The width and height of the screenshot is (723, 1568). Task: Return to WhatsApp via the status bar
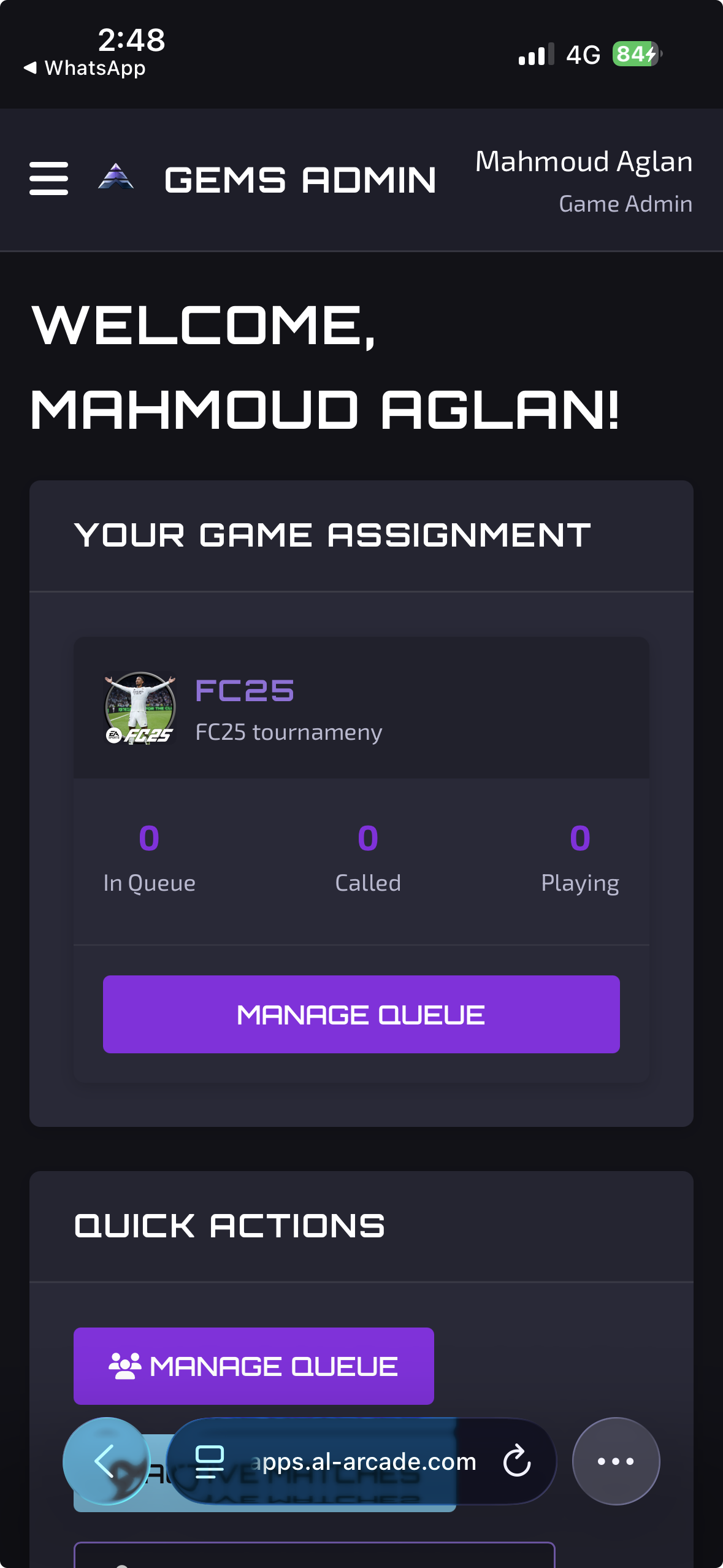(85, 67)
